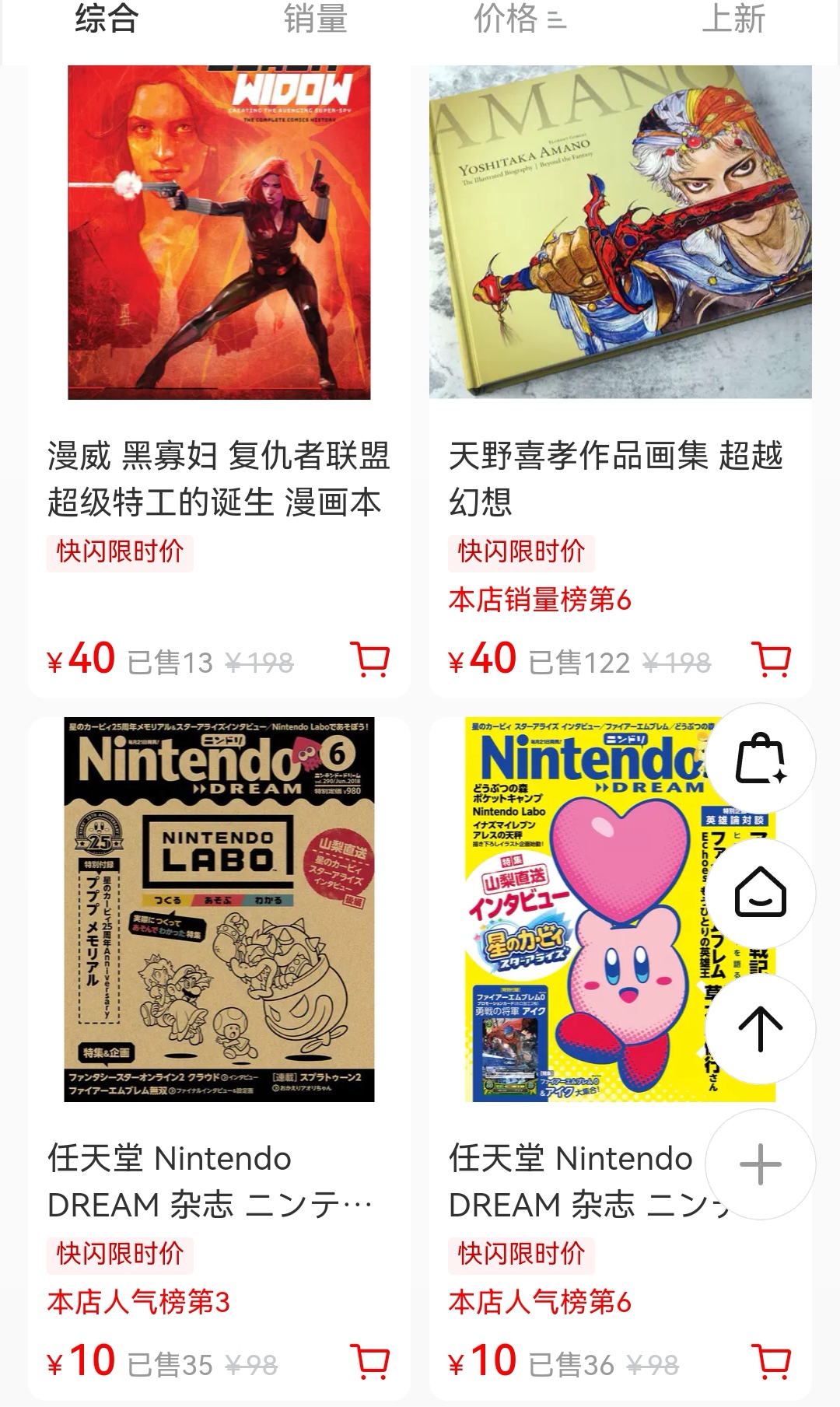Open the Black Widow comic thumbnail
Image resolution: width=840 pixels, height=1407 pixels.
pos(219,233)
